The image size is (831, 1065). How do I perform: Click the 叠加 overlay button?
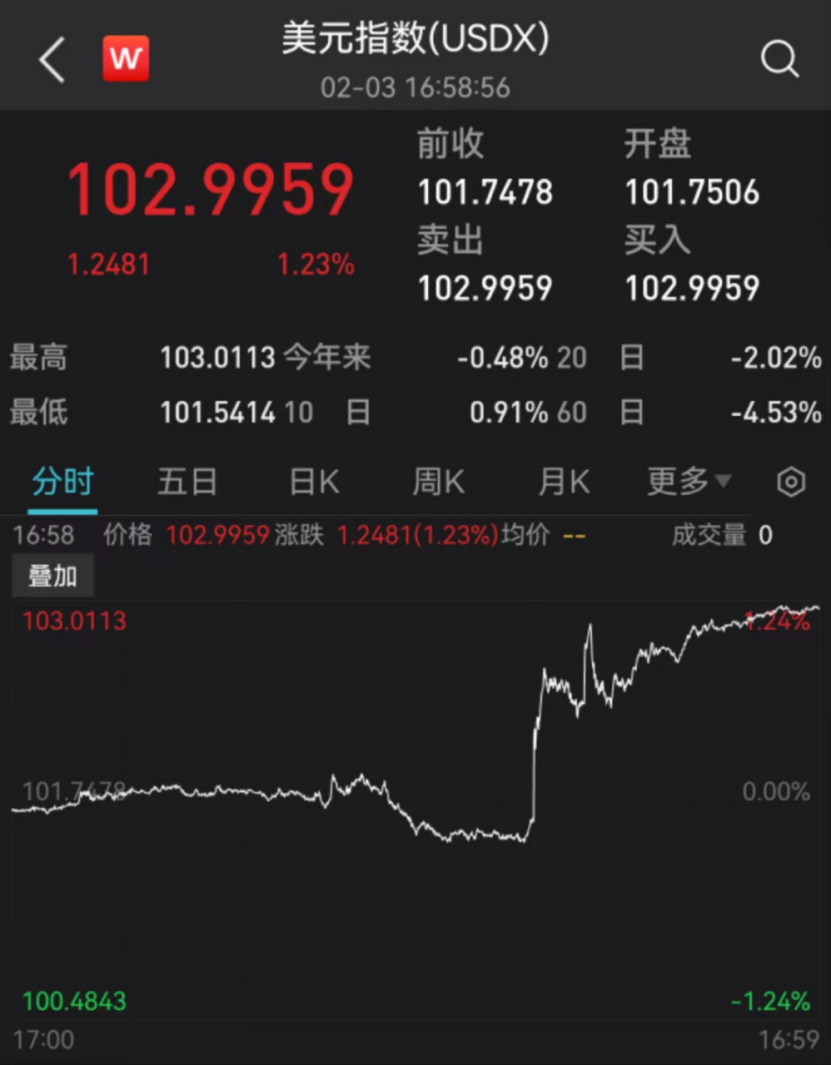(x=52, y=576)
